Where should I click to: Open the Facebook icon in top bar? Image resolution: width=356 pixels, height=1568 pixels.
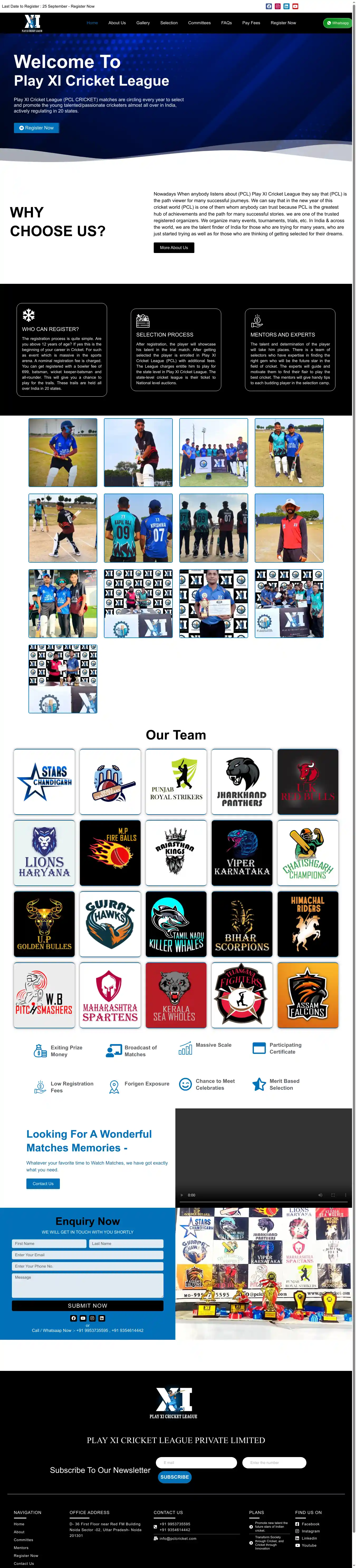coord(269,6)
